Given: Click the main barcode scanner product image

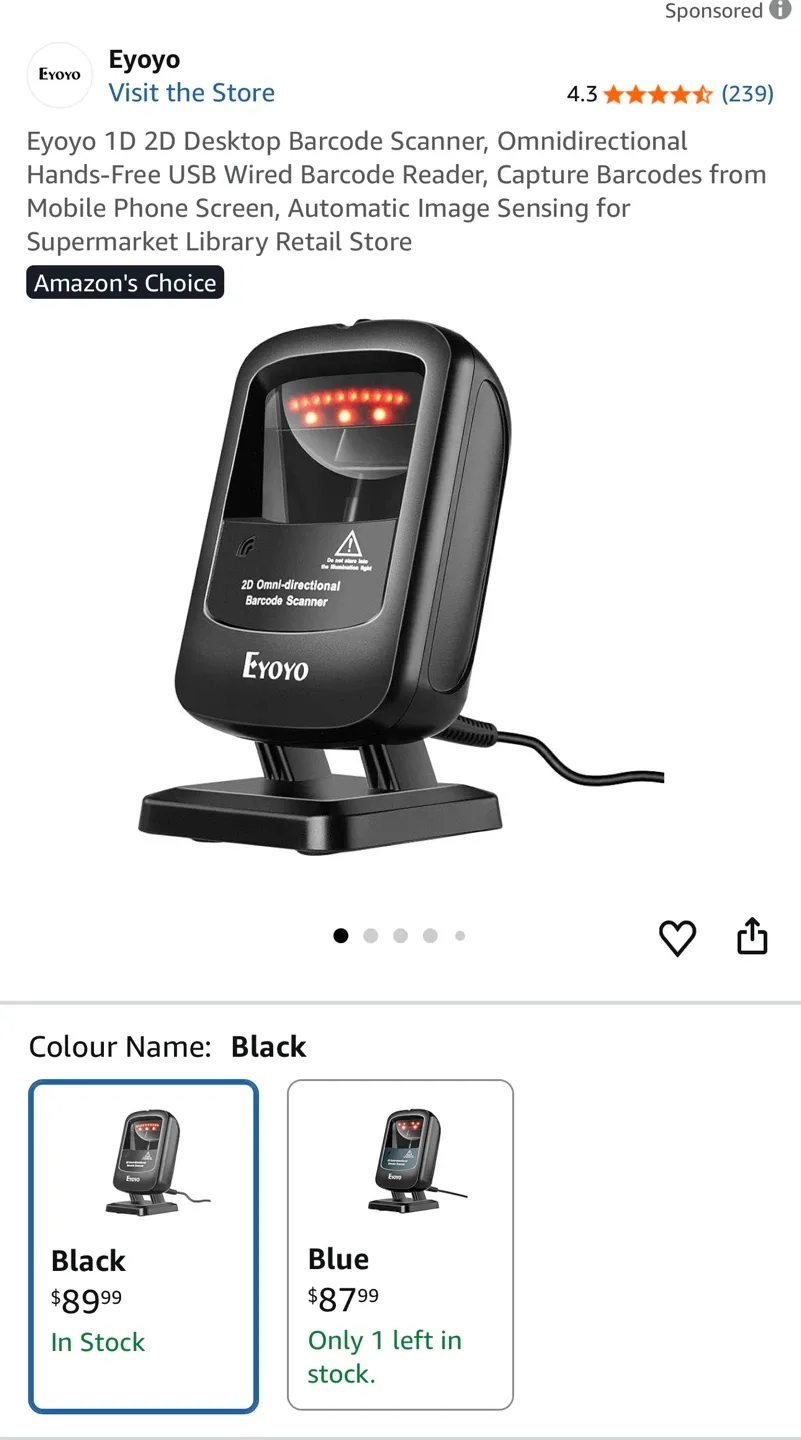Looking at the screenshot, I should click(340, 600).
